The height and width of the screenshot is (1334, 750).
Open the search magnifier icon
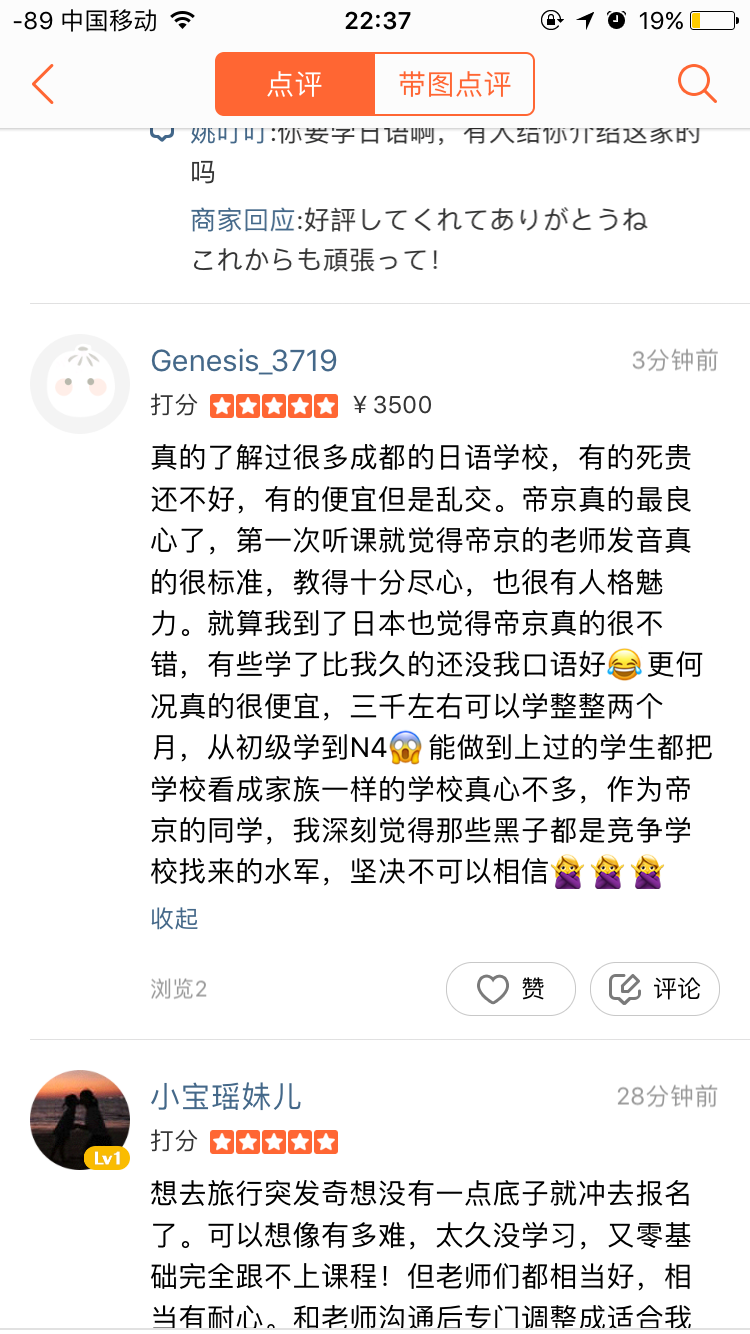(696, 85)
